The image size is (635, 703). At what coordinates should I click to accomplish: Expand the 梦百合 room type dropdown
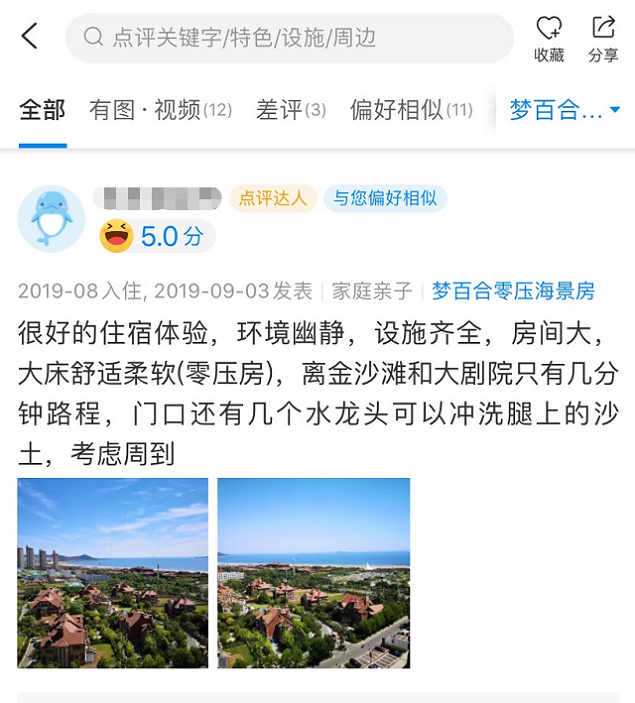[x=565, y=110]
